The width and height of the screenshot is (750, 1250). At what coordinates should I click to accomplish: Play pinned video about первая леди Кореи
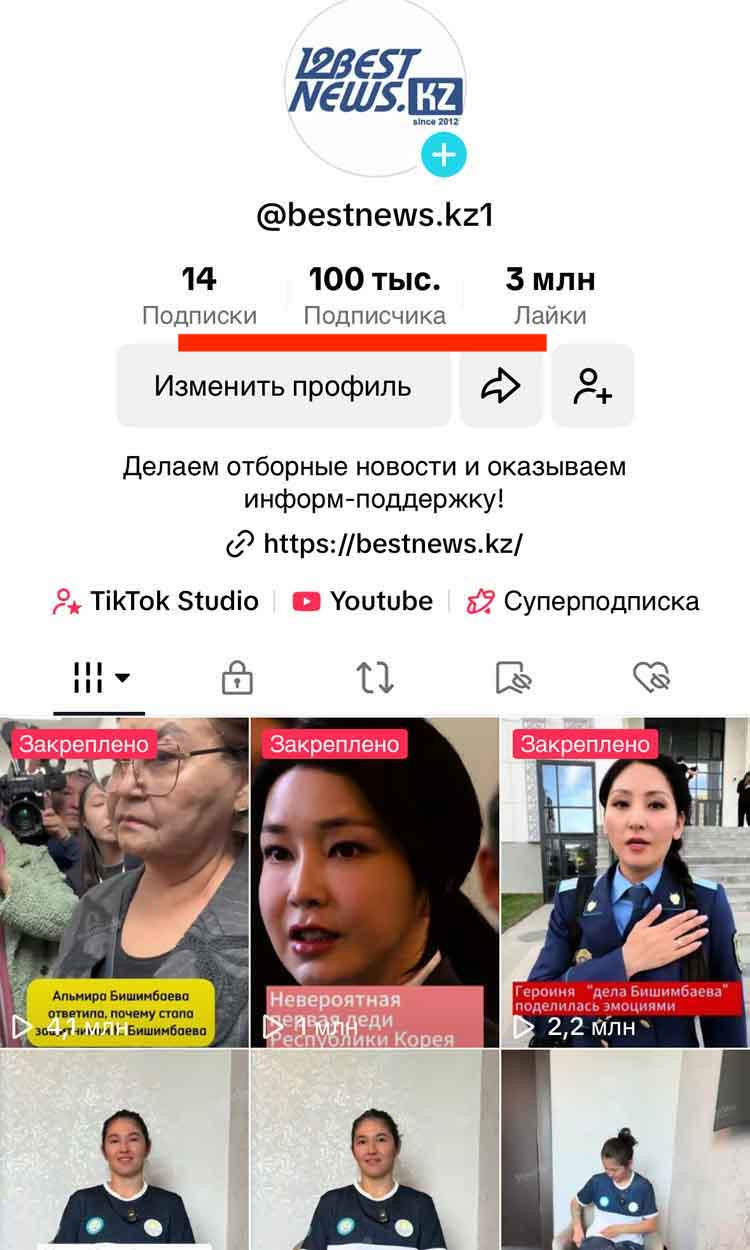coord(374,882)
